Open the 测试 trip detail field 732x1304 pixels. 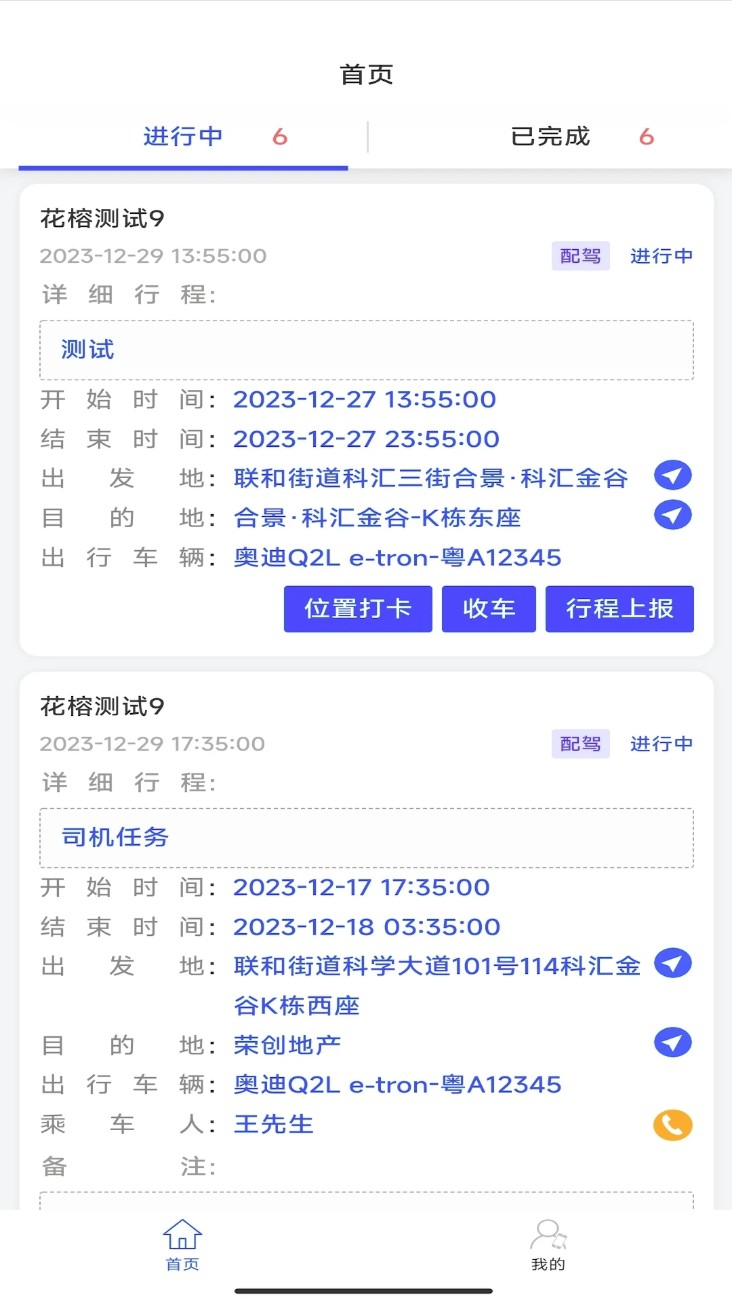(x=366, y=350)
